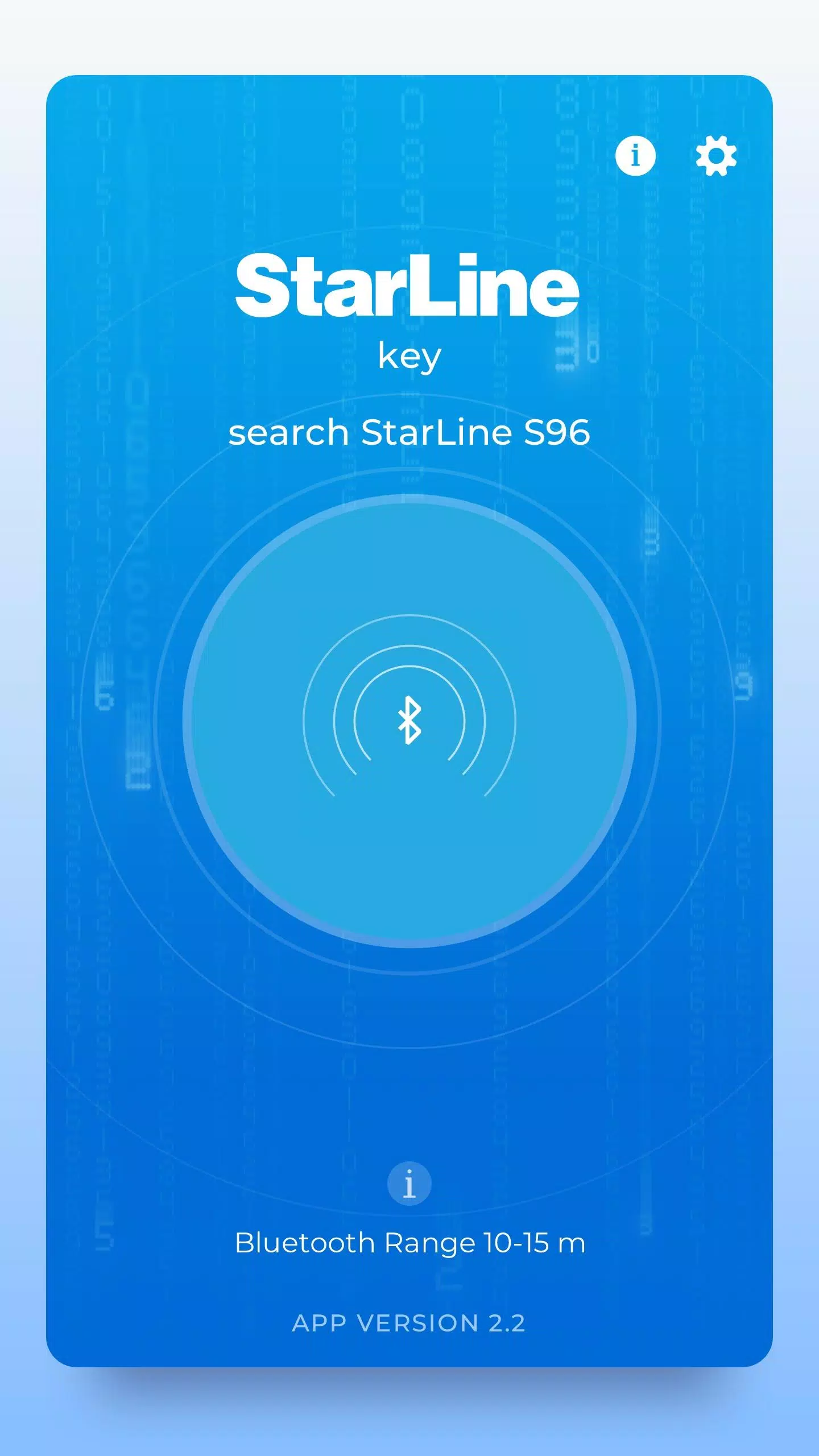This screenshot has width=819, height=1456.
Task: Open the settings gear
Action: [716, 155]
